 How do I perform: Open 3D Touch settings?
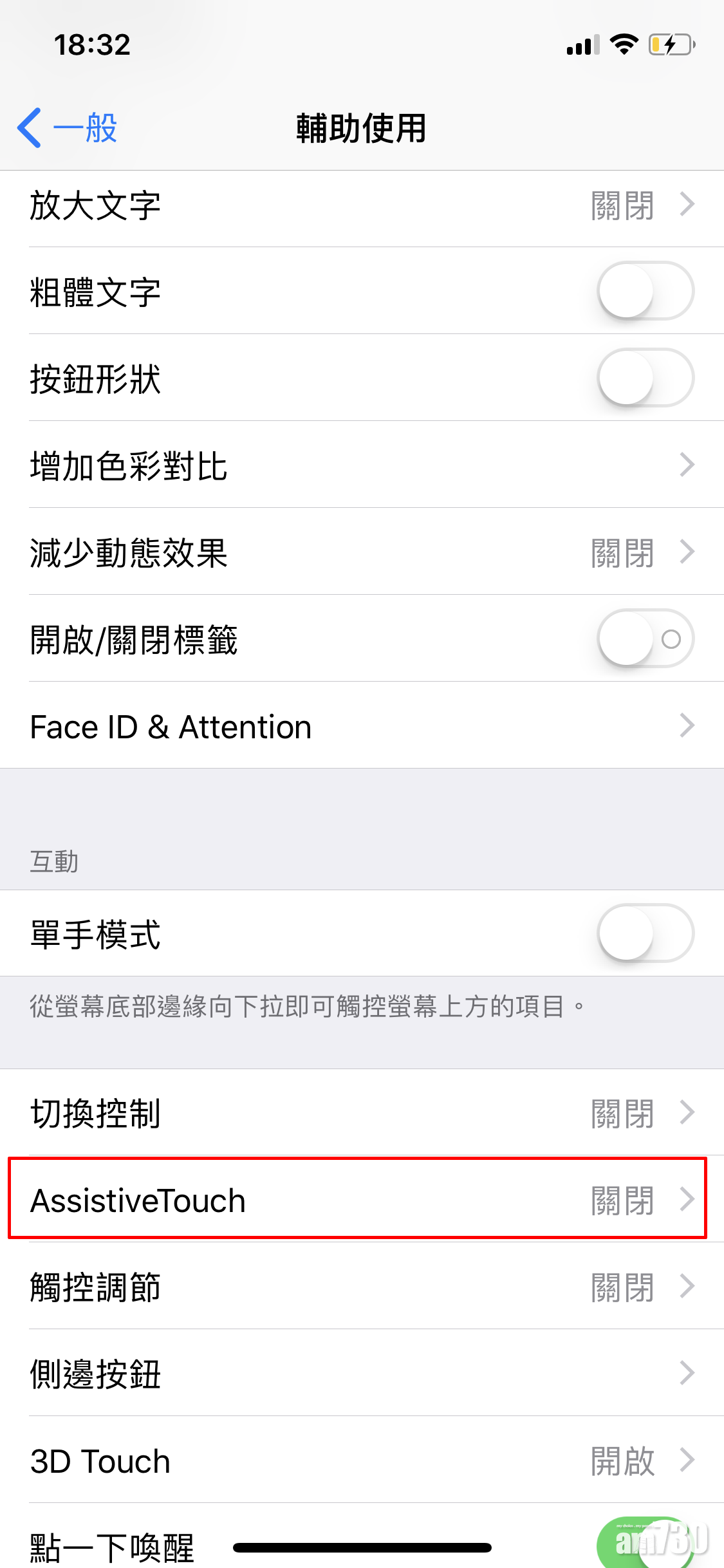click(x=362, y=1461)
